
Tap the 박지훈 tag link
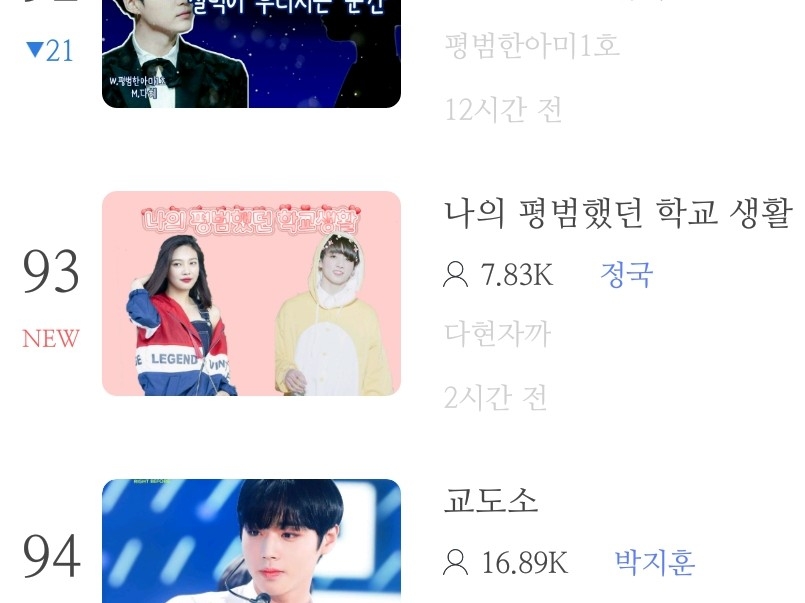(x=654, y=563)
